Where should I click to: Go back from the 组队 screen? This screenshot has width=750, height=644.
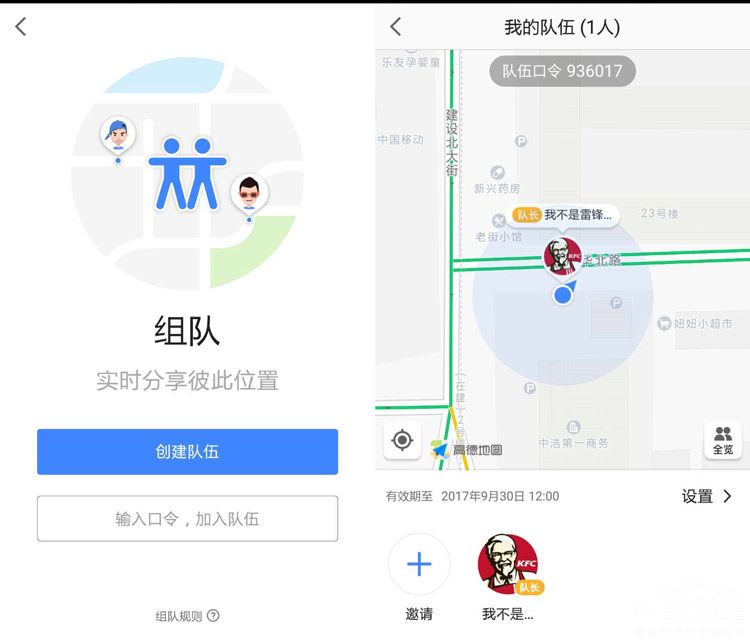(x=21, y=27)
